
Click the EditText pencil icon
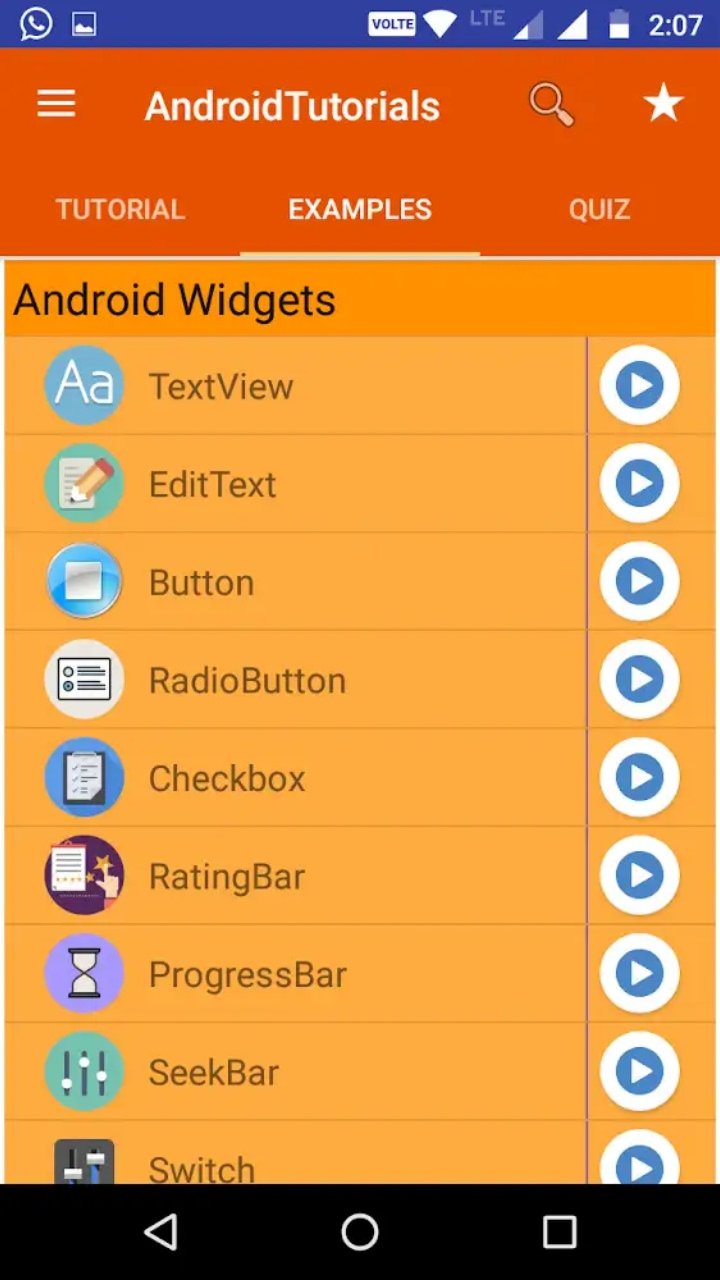(x=84, y=483)
